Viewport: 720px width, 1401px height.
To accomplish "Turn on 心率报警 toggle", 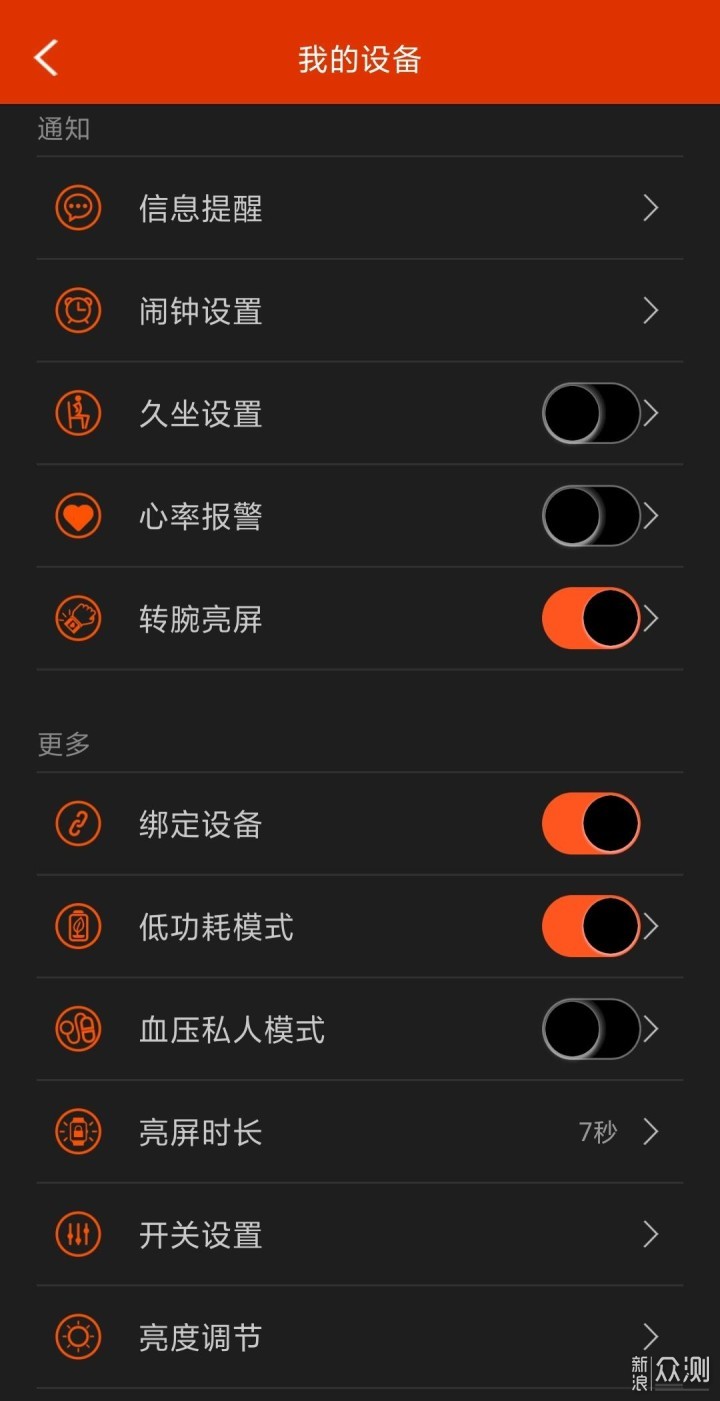I will pos(591,516).
